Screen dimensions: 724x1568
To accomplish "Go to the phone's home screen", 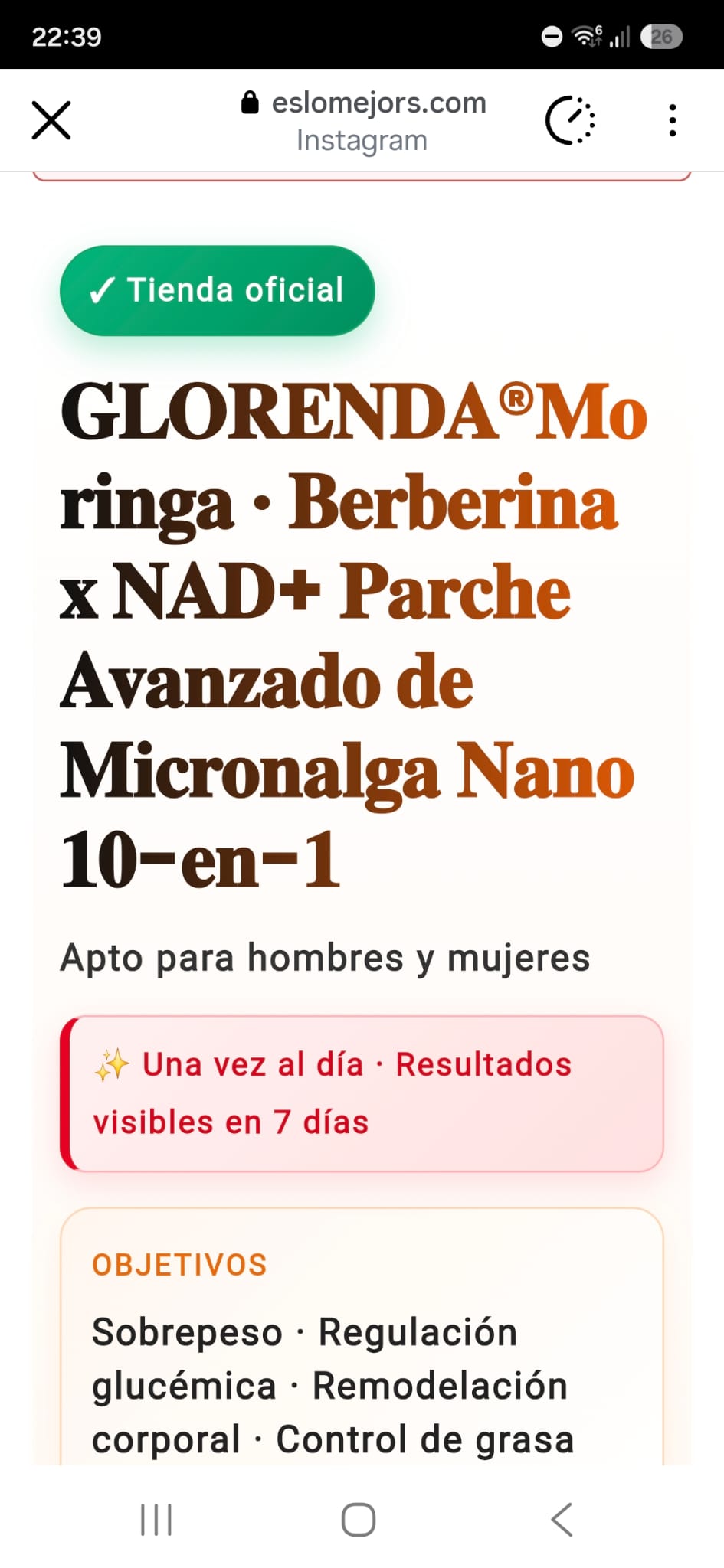I will (359, 1520).
